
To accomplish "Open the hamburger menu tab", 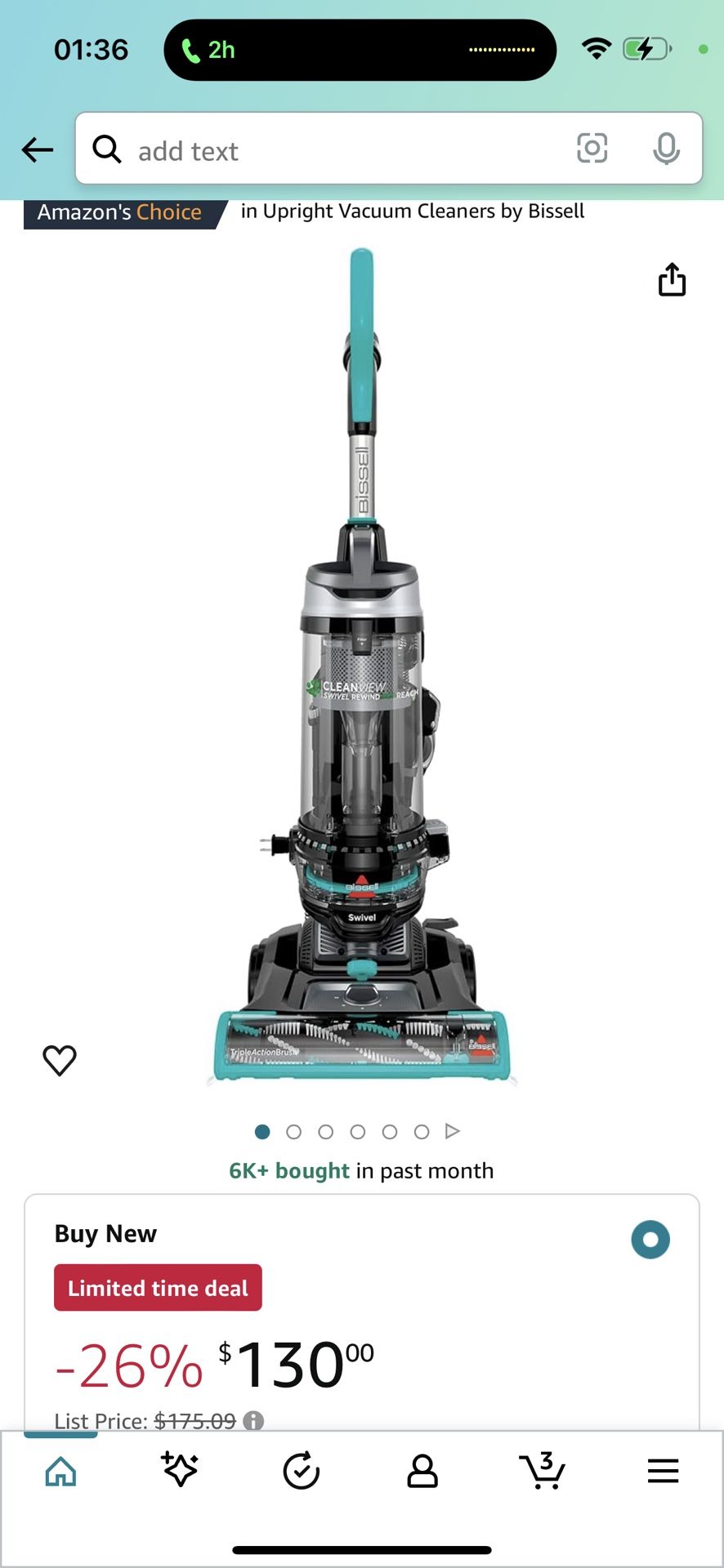I will click(663, 1471).
